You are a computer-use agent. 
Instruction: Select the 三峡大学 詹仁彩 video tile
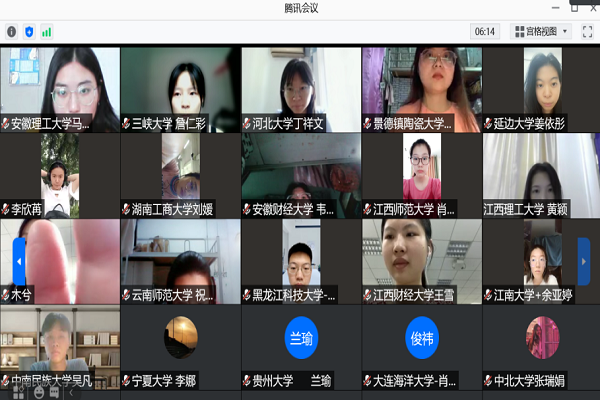click(180, 90)
